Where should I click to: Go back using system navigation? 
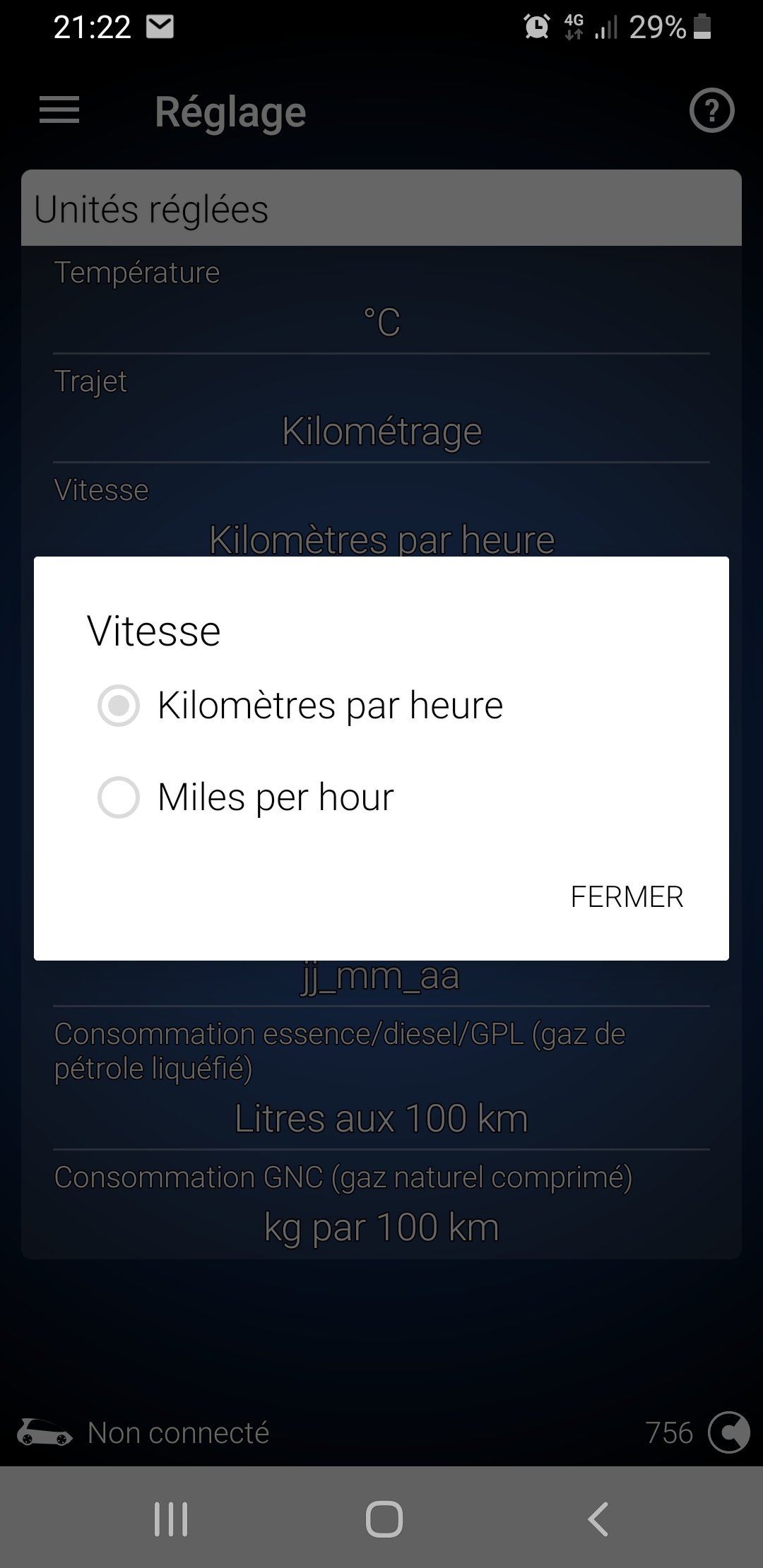click(x=598, y=1519)
